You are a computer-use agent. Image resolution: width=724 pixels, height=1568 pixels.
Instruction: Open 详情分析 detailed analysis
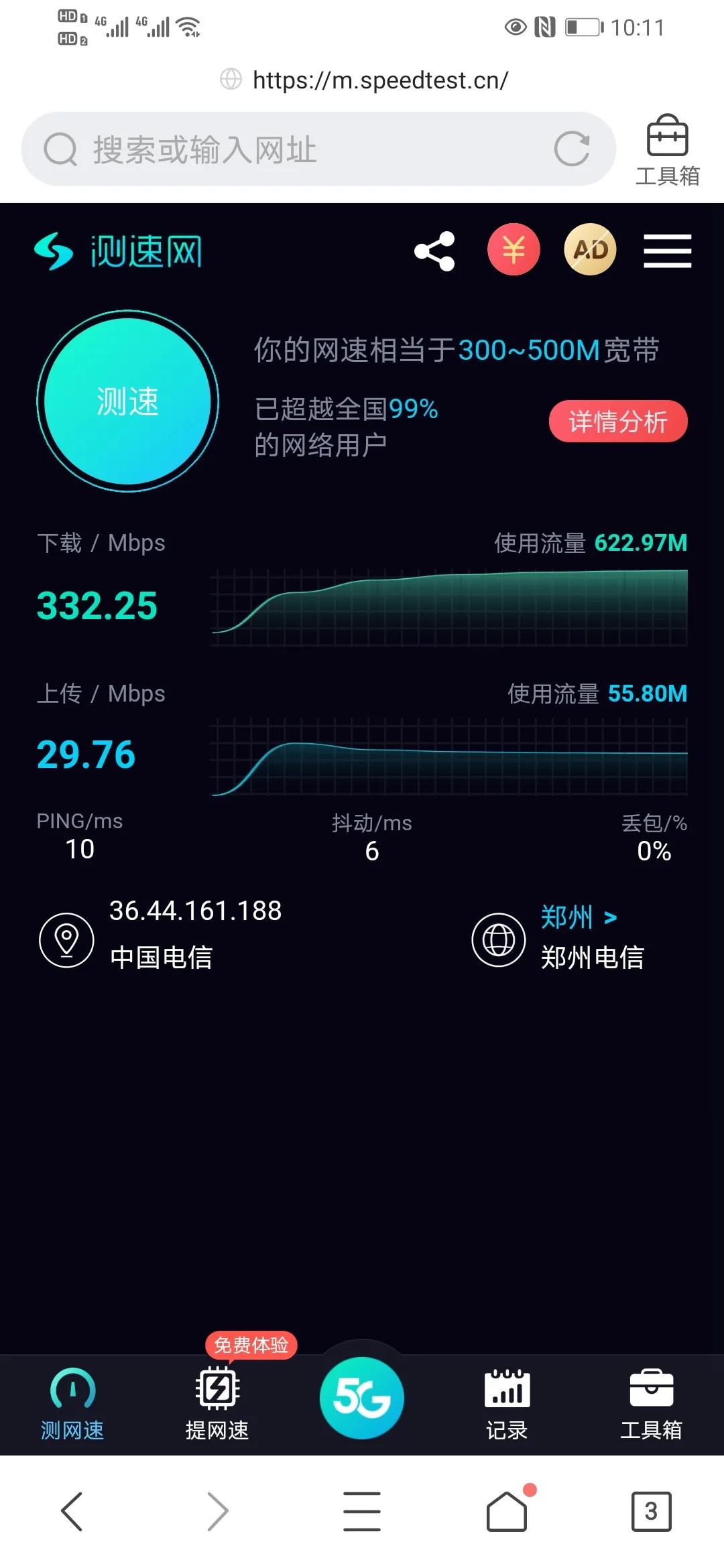pyautogui.click(x=617, y=421)
